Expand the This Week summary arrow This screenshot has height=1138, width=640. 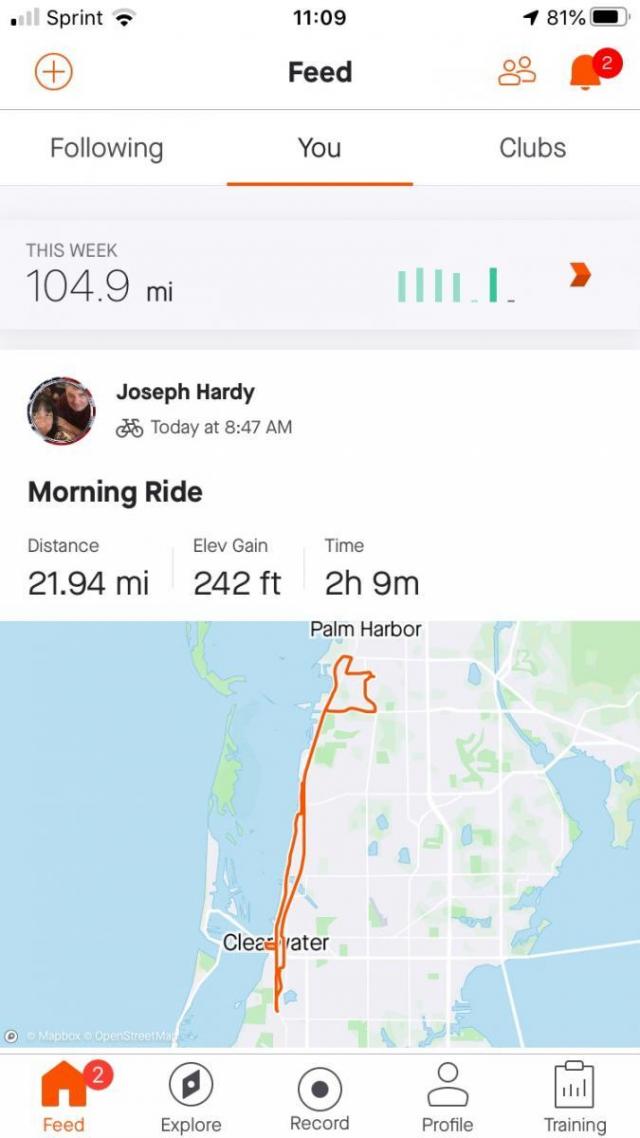(x=579, y=275)
